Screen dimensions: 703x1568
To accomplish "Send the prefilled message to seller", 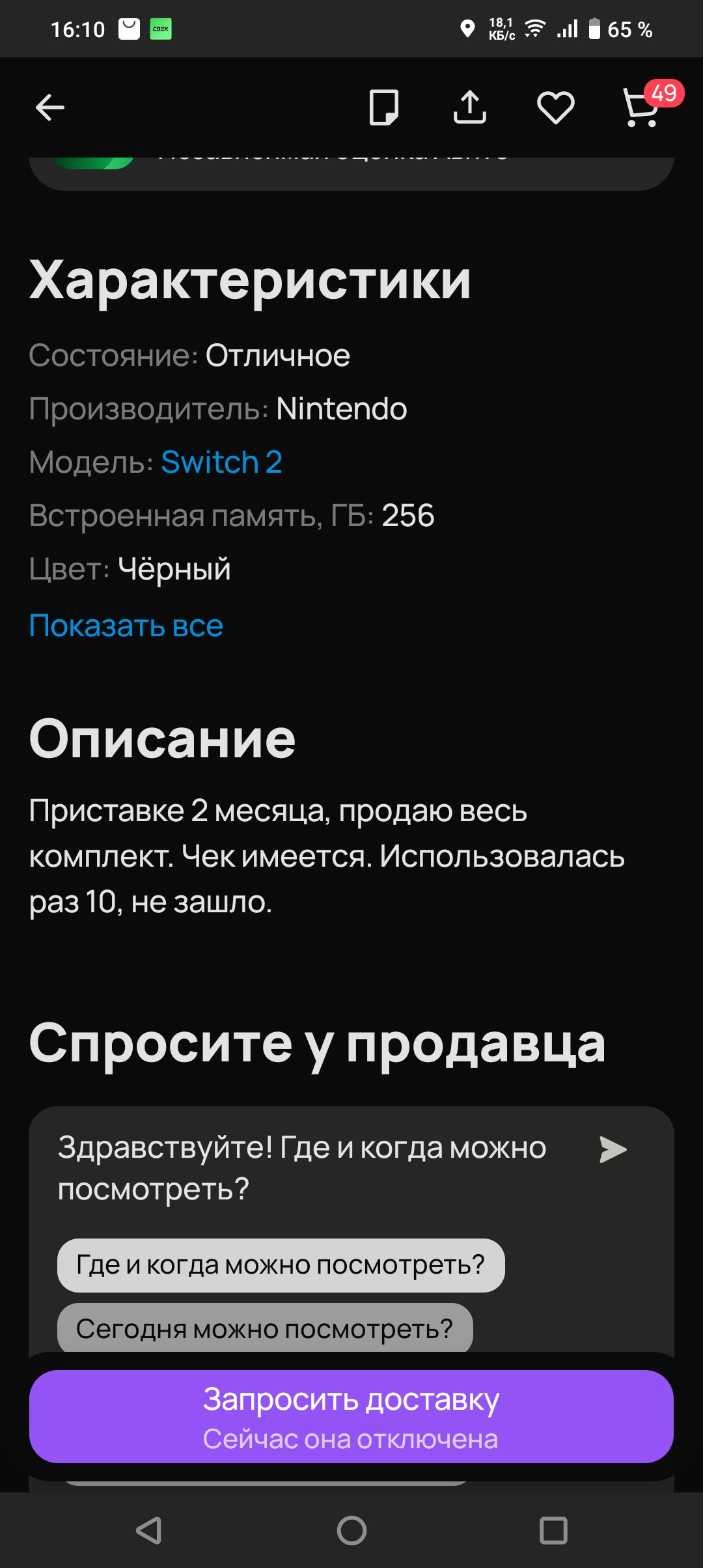I will coord(613,1149).
